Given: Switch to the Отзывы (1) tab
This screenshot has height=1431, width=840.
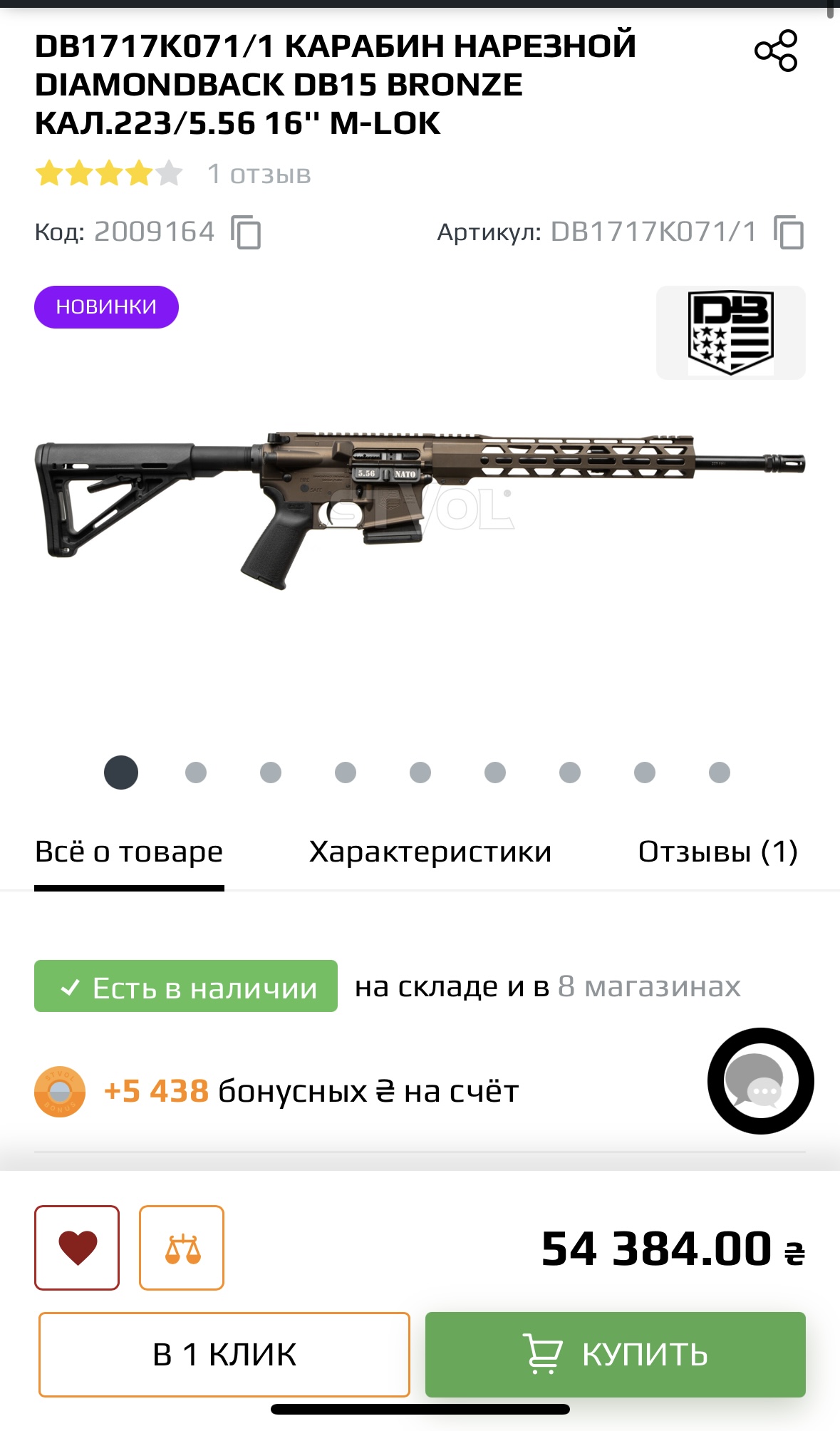Looking at the screenshot, I should (x=717, y=852).
